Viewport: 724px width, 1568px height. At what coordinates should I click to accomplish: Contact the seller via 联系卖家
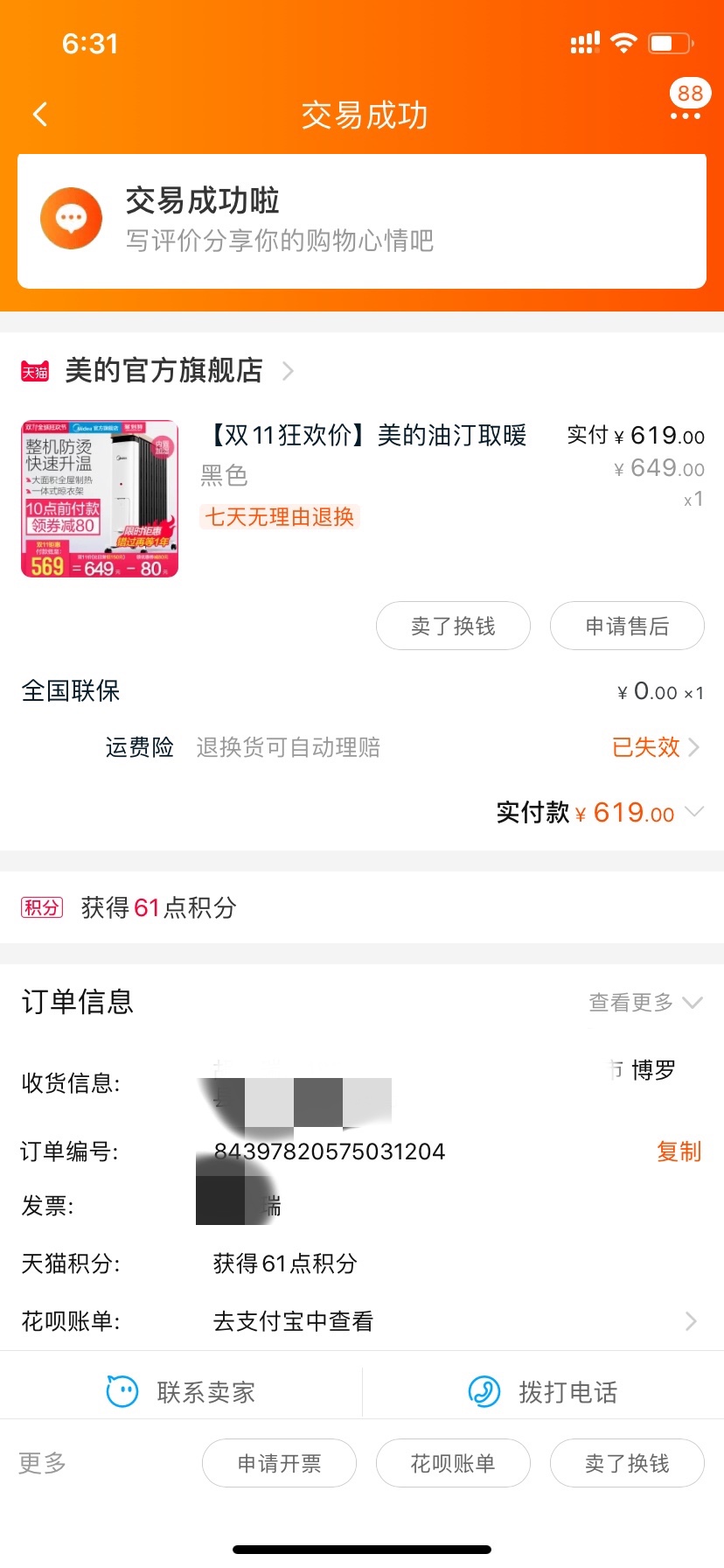point(182,1391)
